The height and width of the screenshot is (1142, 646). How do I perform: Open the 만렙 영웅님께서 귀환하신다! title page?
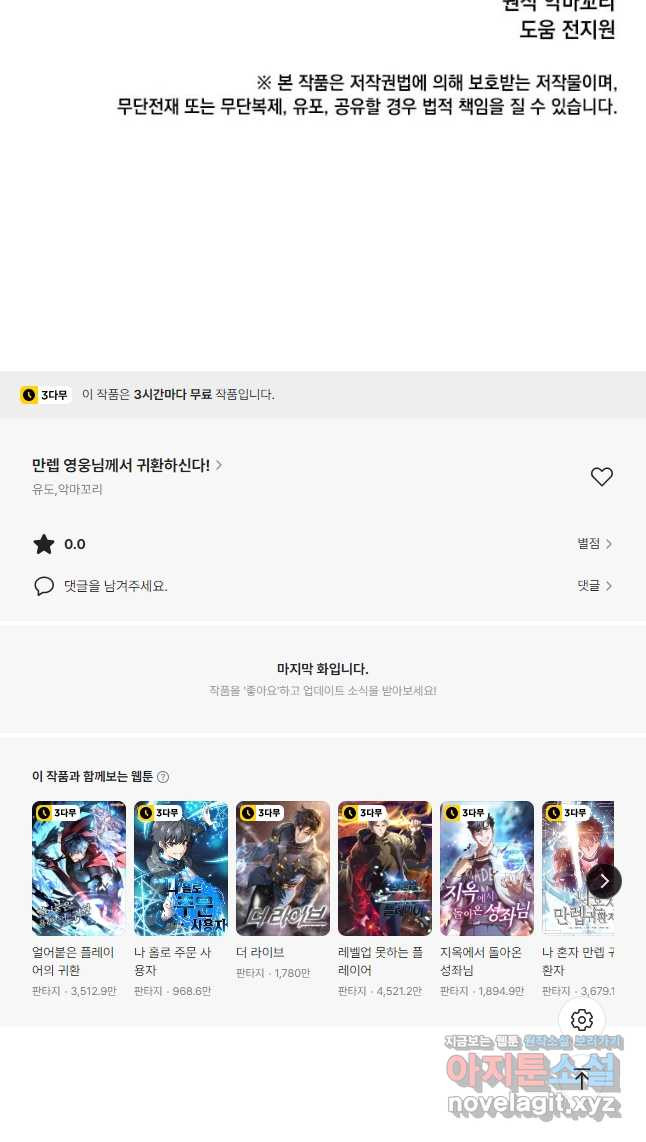(126, 465)
